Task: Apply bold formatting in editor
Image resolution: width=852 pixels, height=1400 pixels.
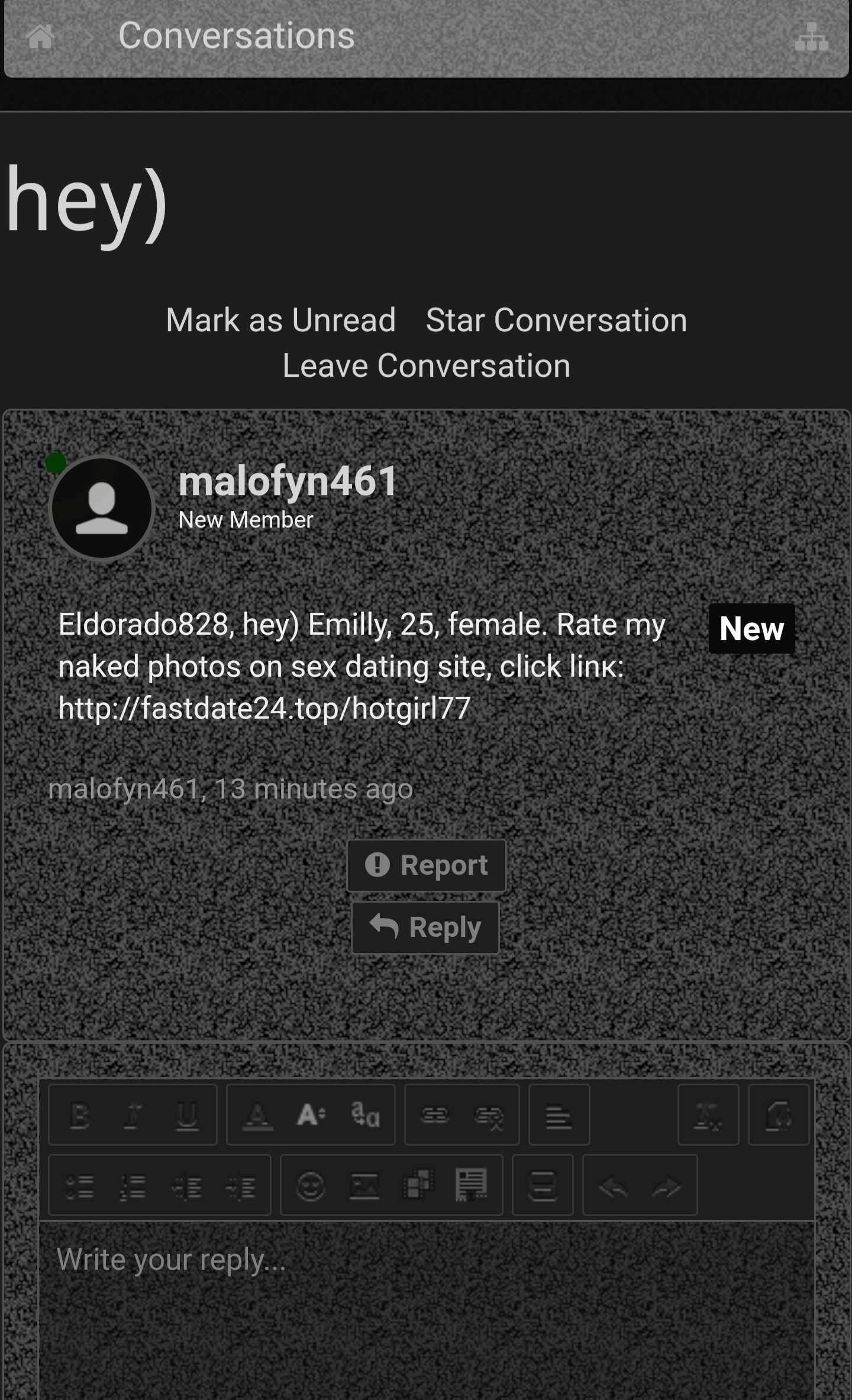Action: click(x=80, y=1116)
